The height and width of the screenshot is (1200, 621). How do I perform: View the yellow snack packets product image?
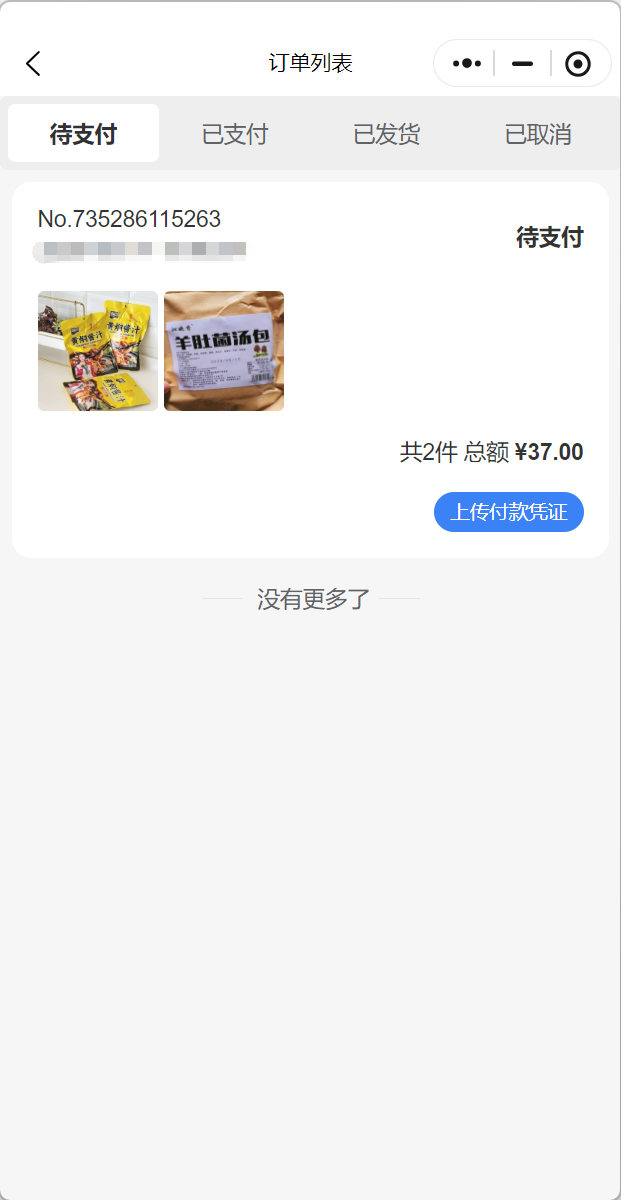click(x=98, y=351)
